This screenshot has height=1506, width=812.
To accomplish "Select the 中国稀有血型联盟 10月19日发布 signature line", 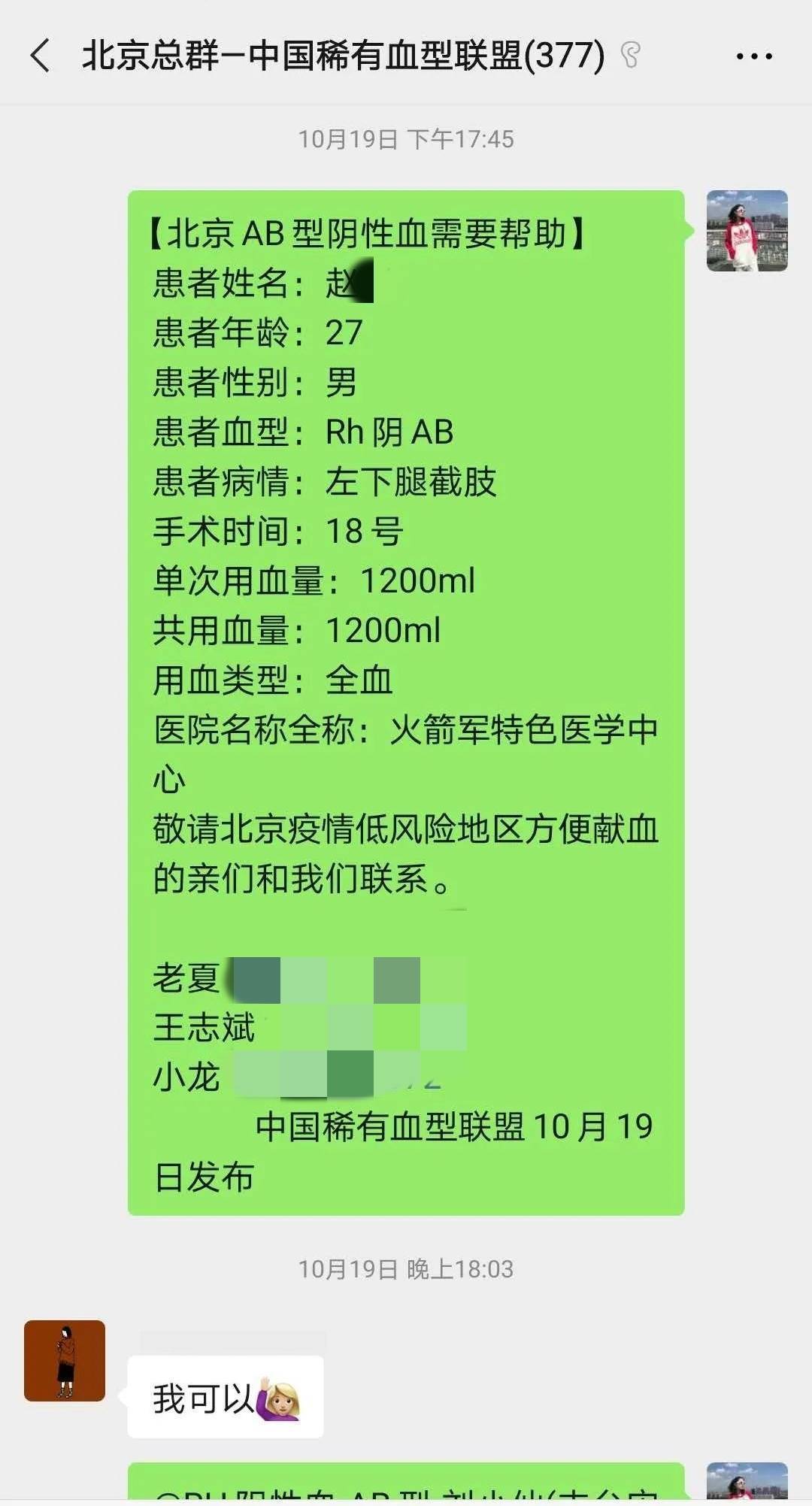I will click(x=451, y=1127).
